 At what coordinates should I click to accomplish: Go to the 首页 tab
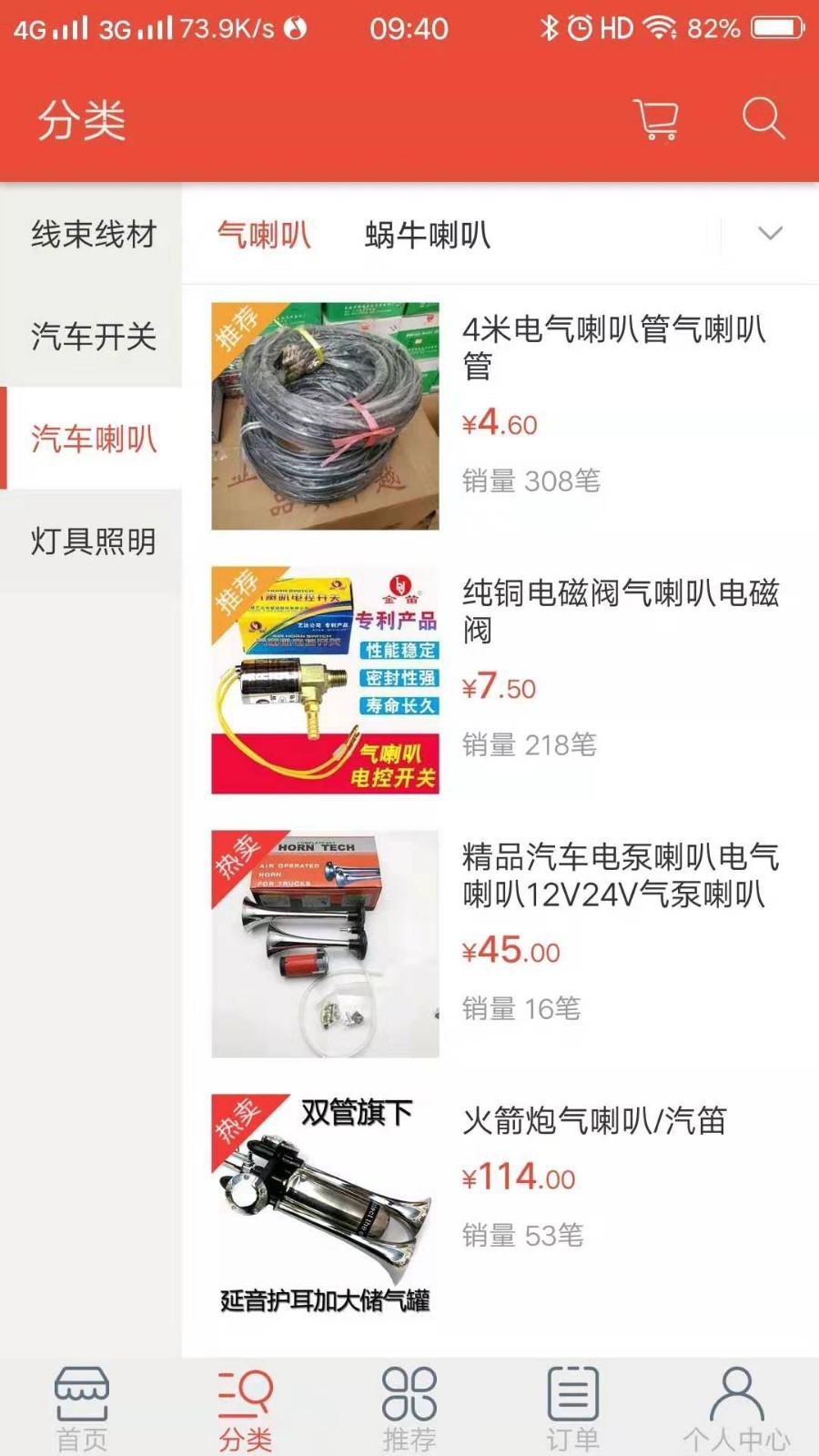[82, 1409]
